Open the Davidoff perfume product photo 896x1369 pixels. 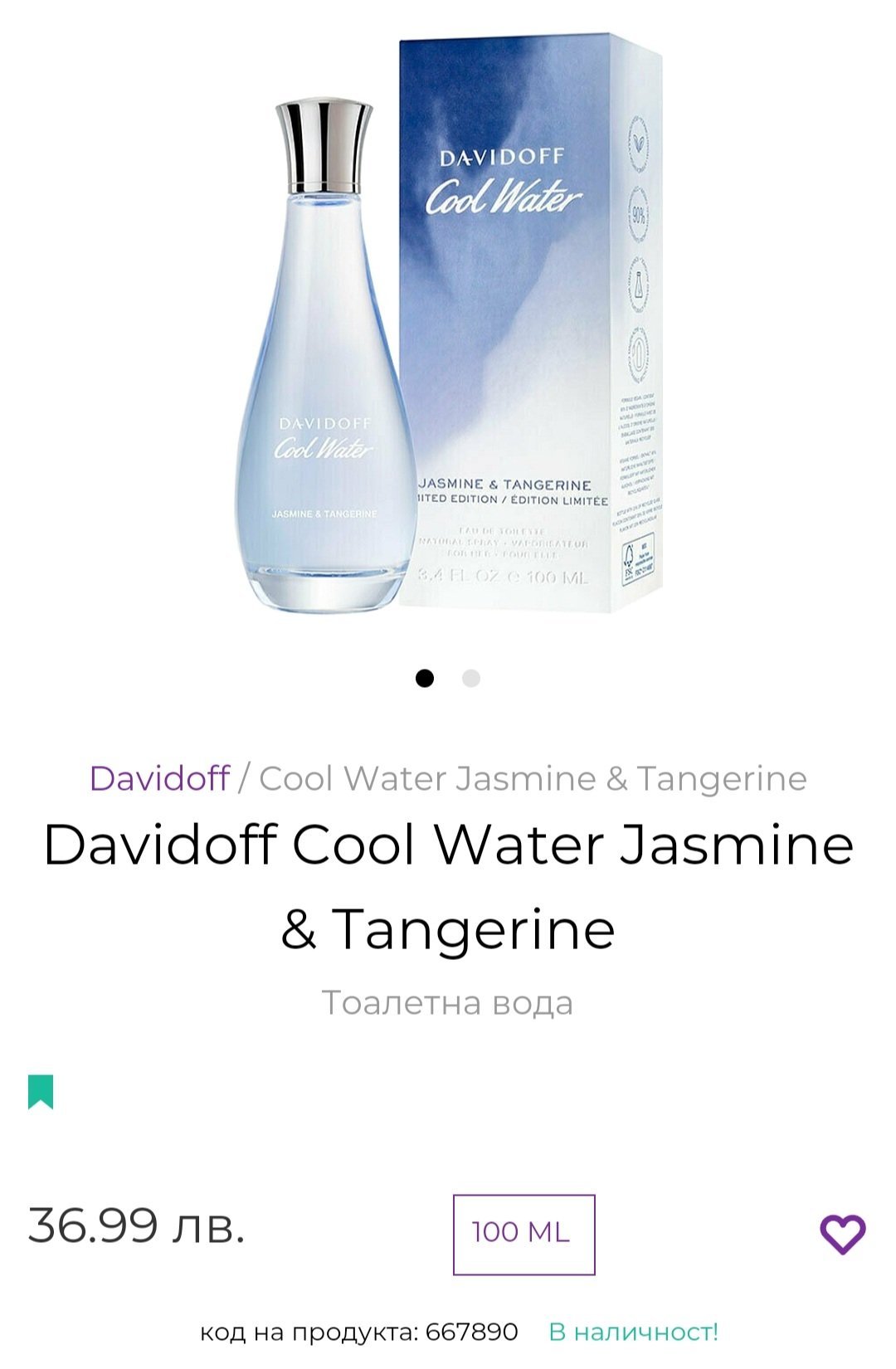pos(448,324)
